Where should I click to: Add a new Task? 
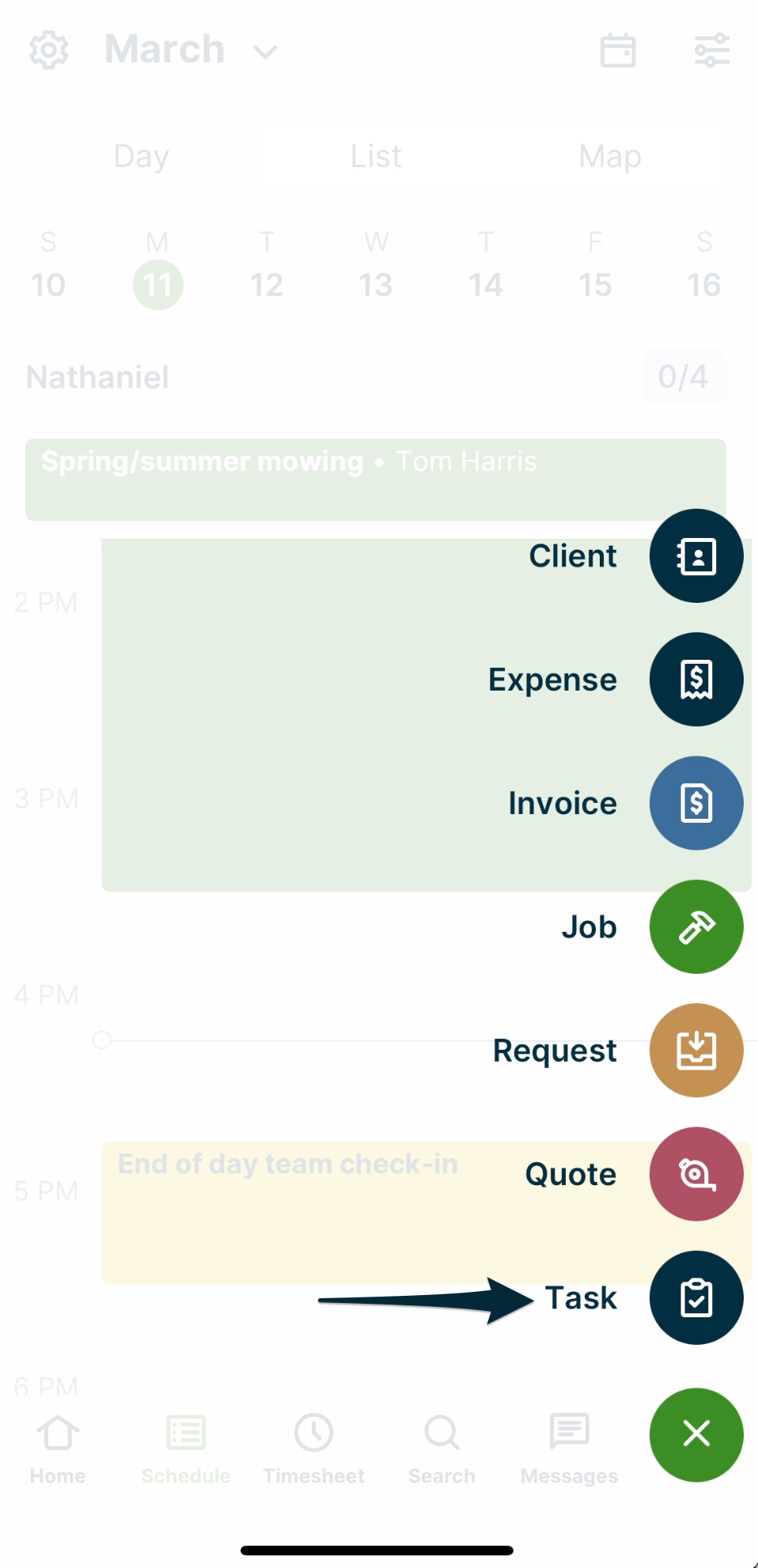(x=695, y=1297)
